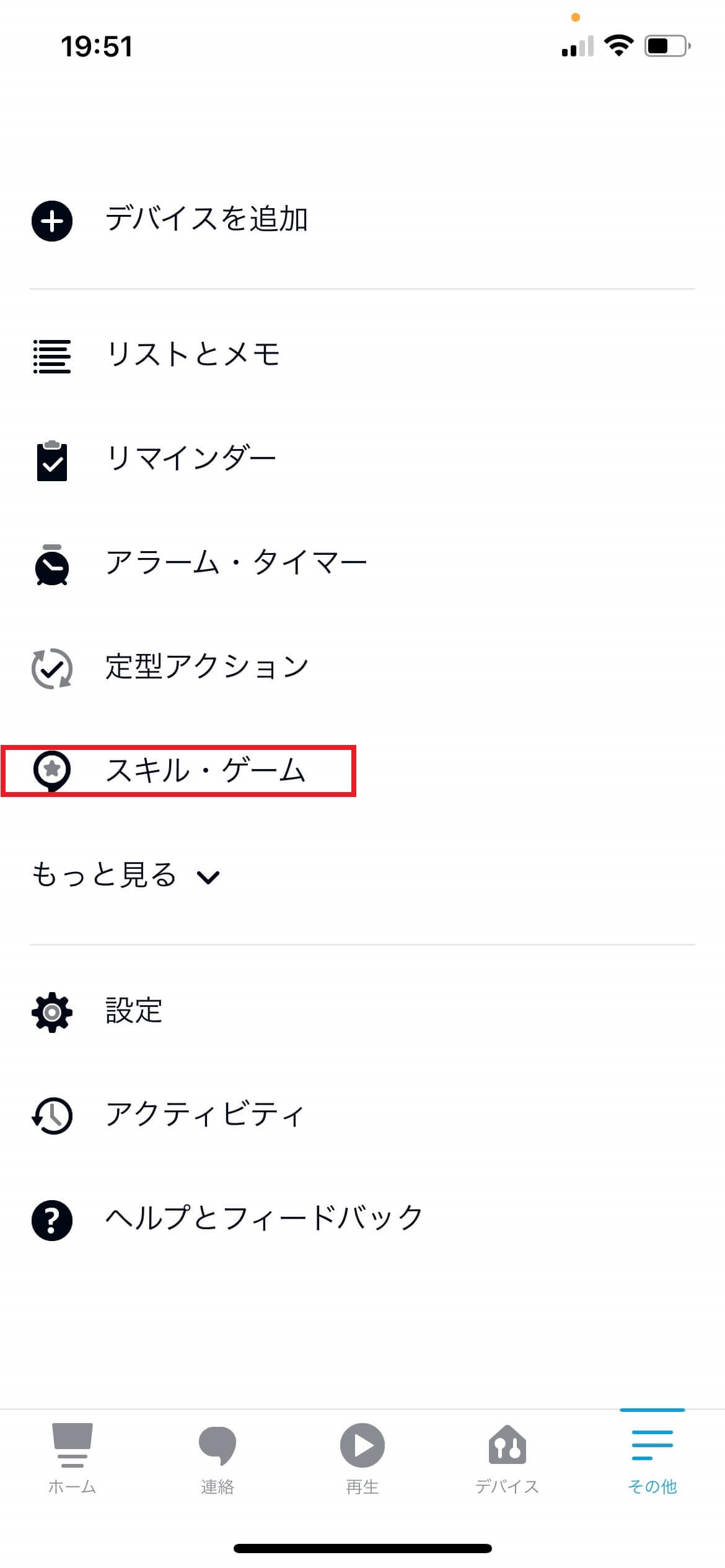Open リマインダー
The image size is (725, 1568).
coord(190,460)
